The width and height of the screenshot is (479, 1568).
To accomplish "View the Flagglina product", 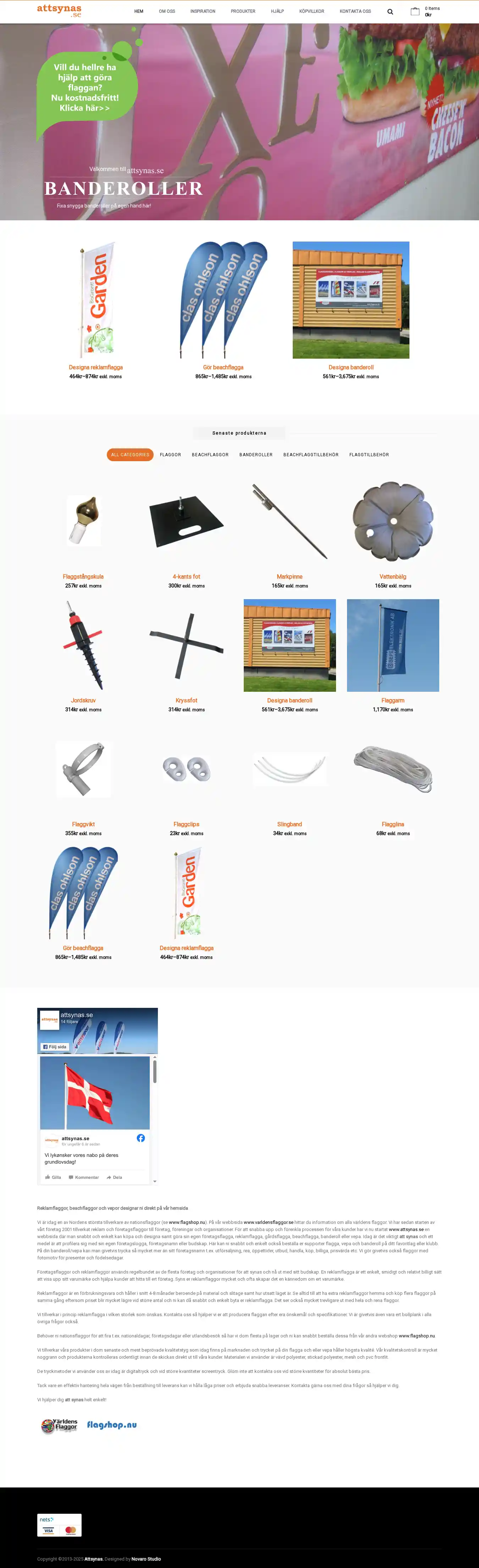I will pos(392,824).
